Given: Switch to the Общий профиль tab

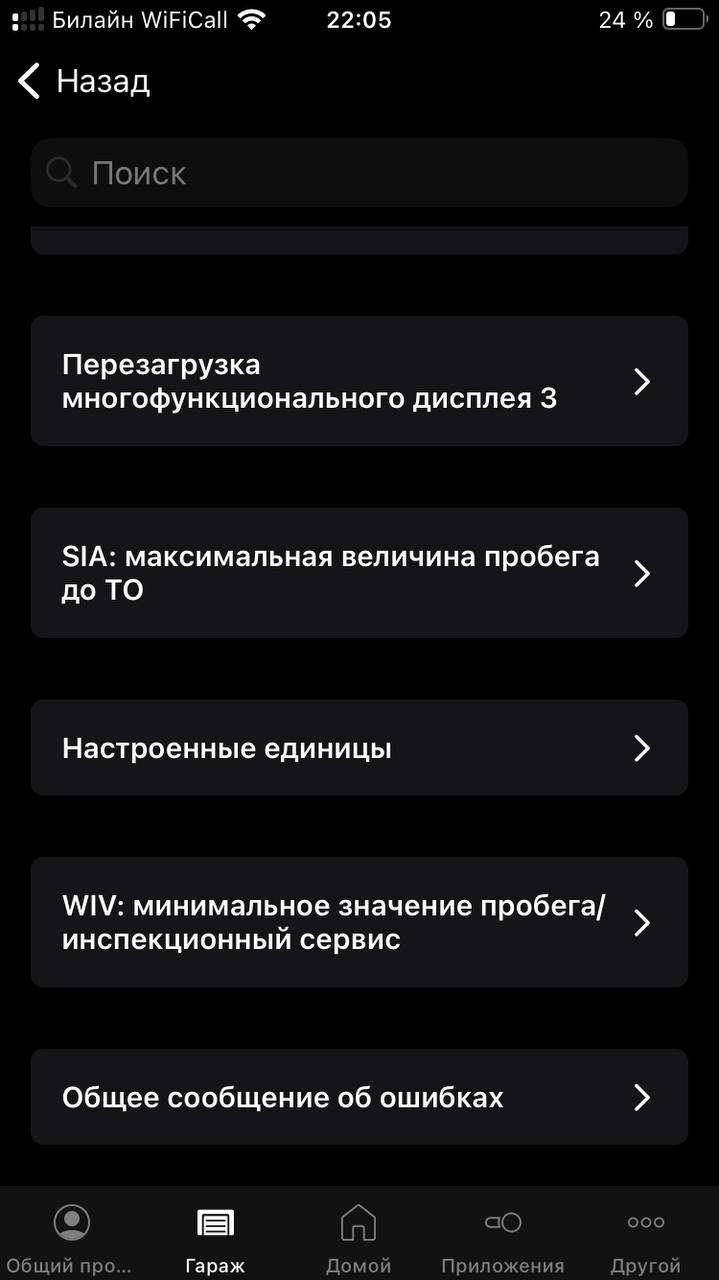Looking at the screenshot, I should pyautogui.click(x=71, y=1238).
